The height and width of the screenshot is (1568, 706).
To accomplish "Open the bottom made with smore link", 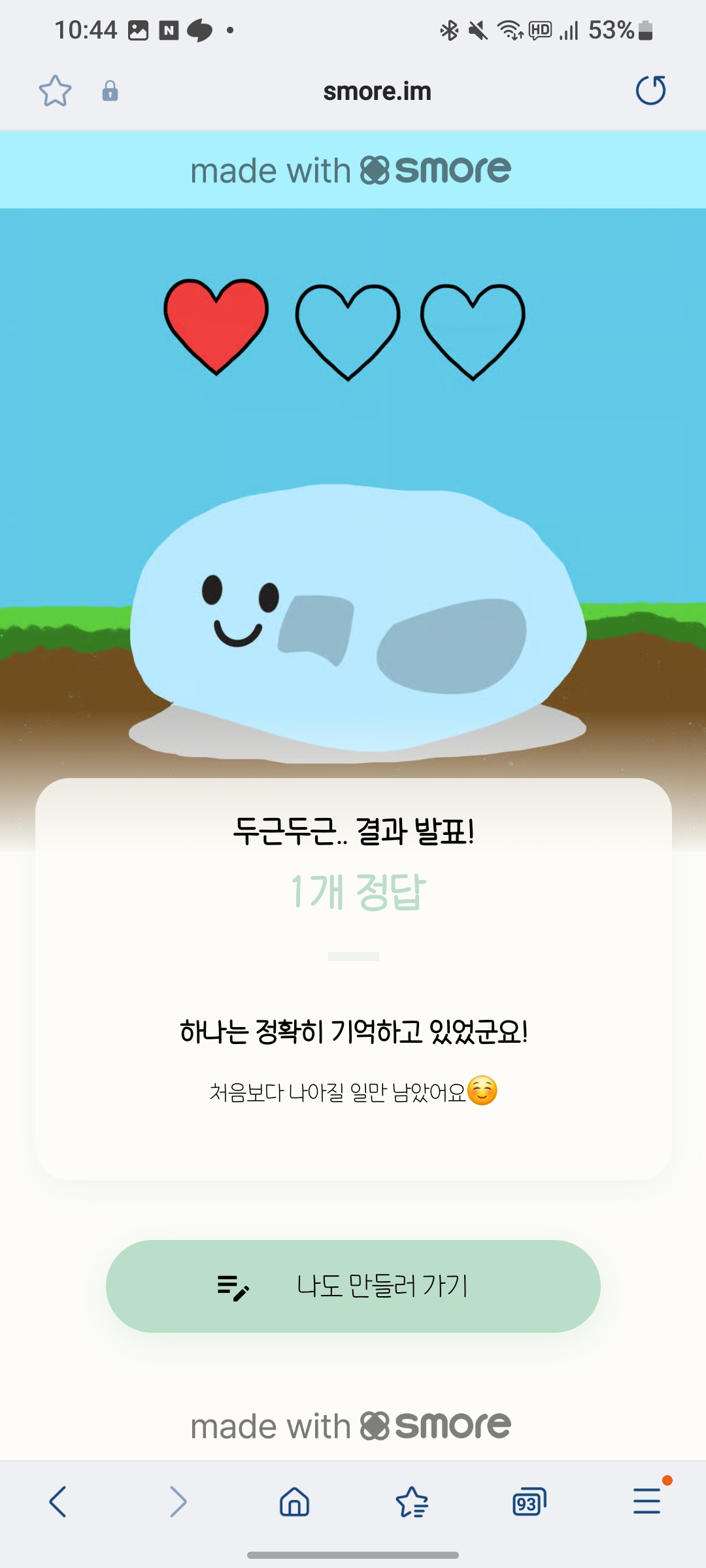I will (352, 1426).
